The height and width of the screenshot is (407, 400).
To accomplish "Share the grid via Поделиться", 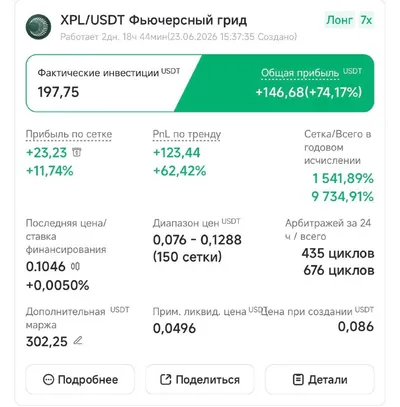I will pyautogui.click(x=200, y=379).
